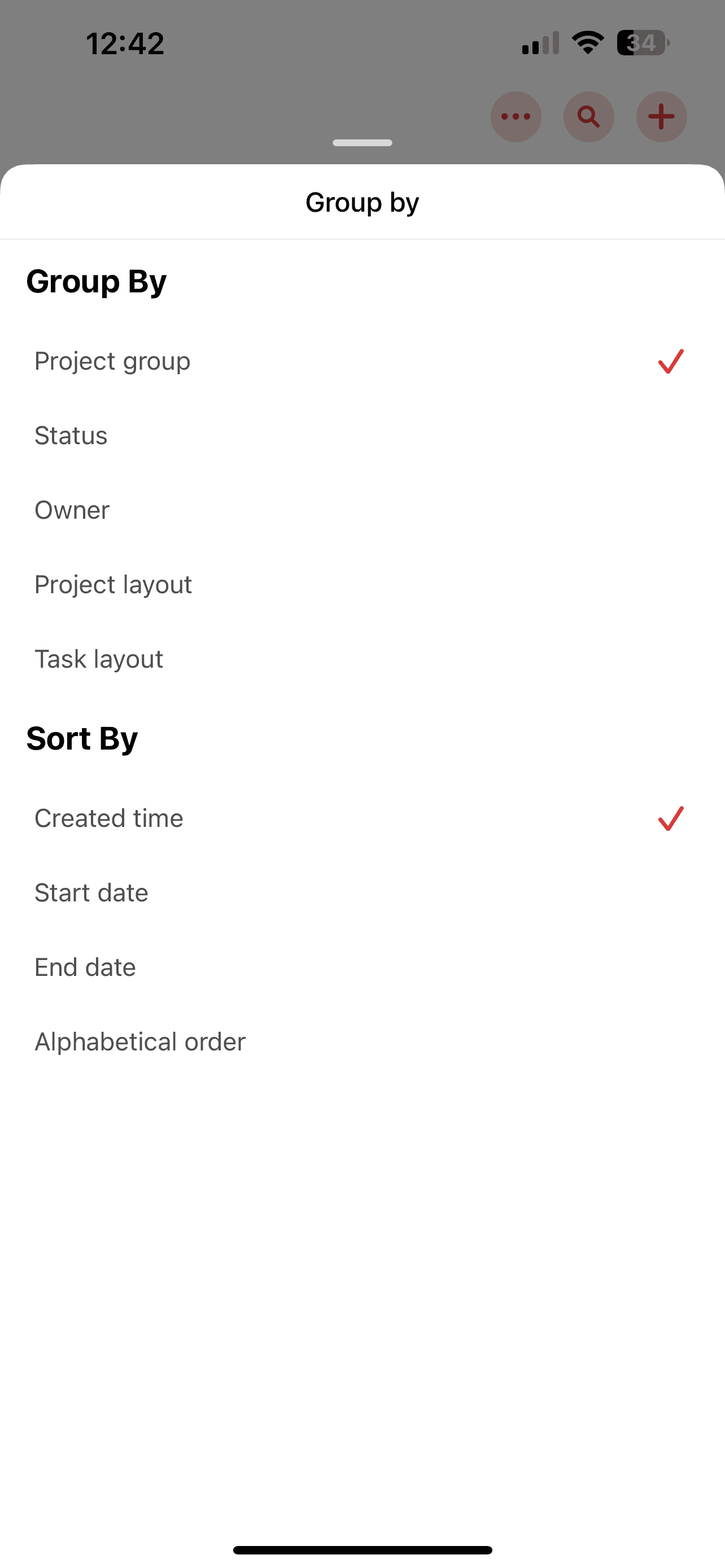Group projects by Owner
Image resolution: width=725 pixels, height=1568 pixels.
[x=72, y=510]
